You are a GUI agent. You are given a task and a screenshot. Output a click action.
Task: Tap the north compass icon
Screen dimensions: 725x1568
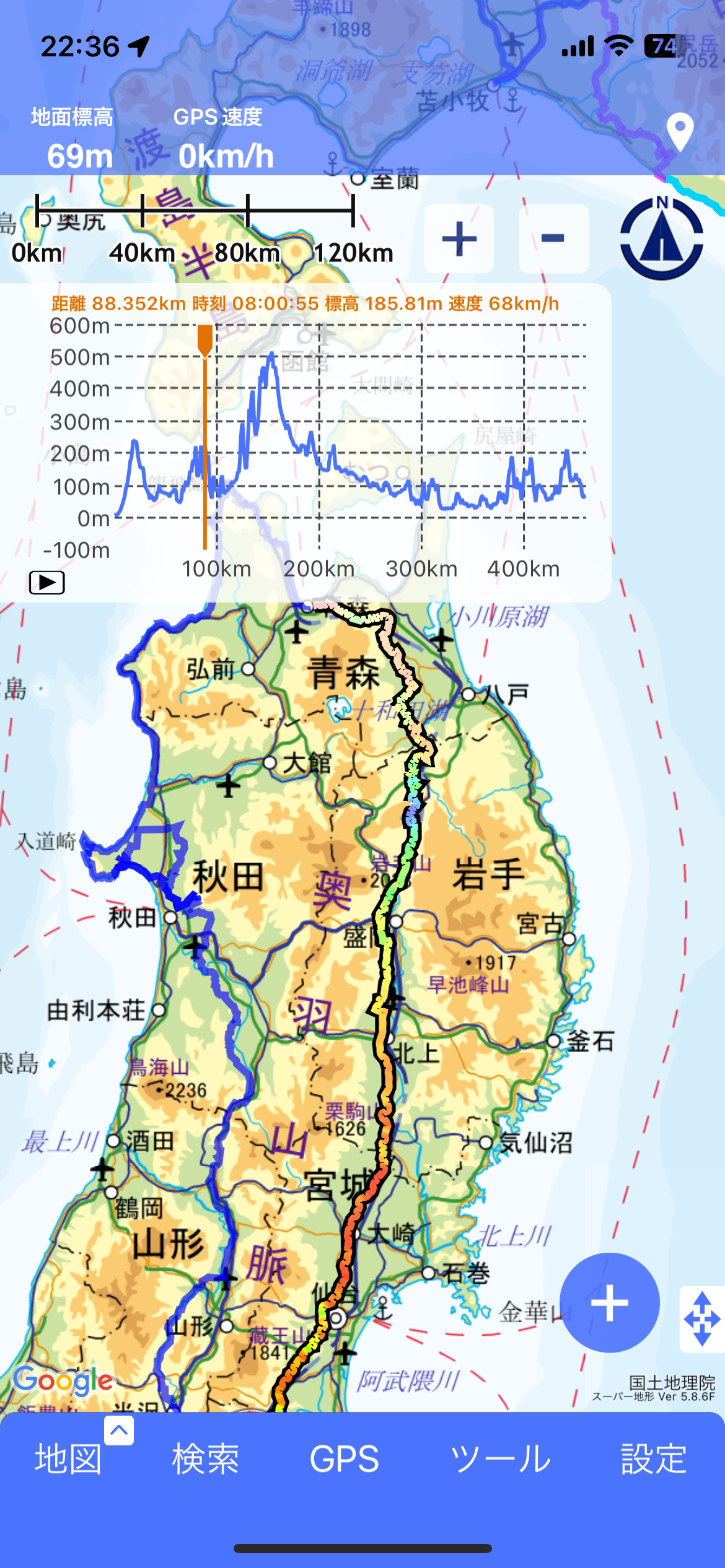(662, 238)
